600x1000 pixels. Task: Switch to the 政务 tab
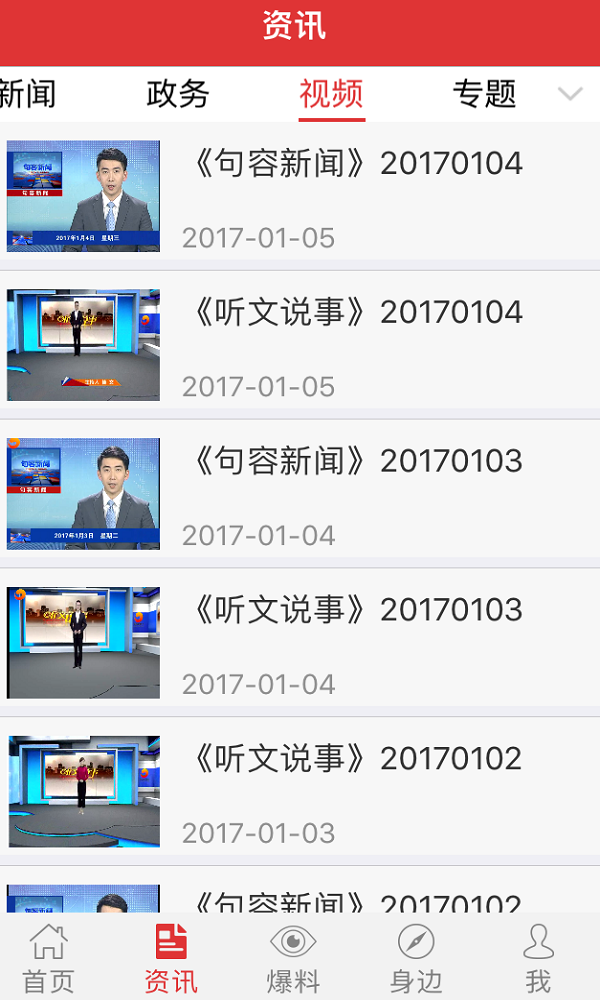click(x=178, y=94)
